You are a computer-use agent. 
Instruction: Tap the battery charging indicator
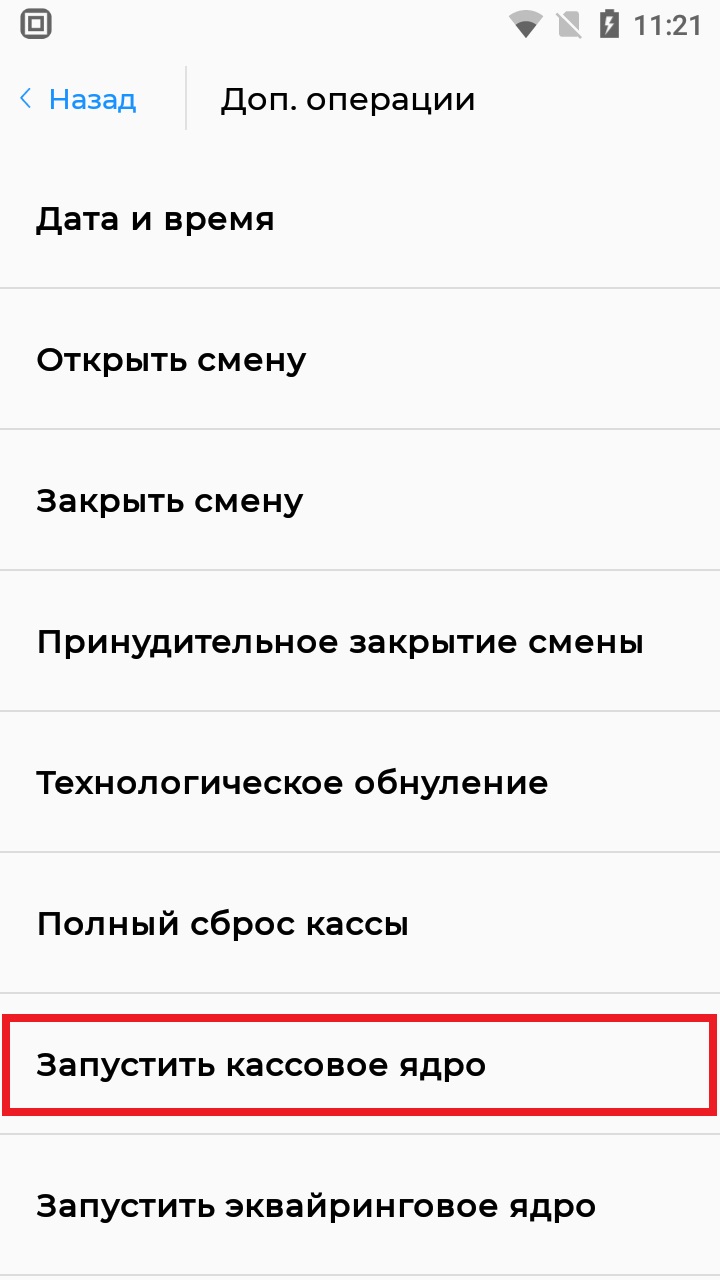(x=611, y=24)
